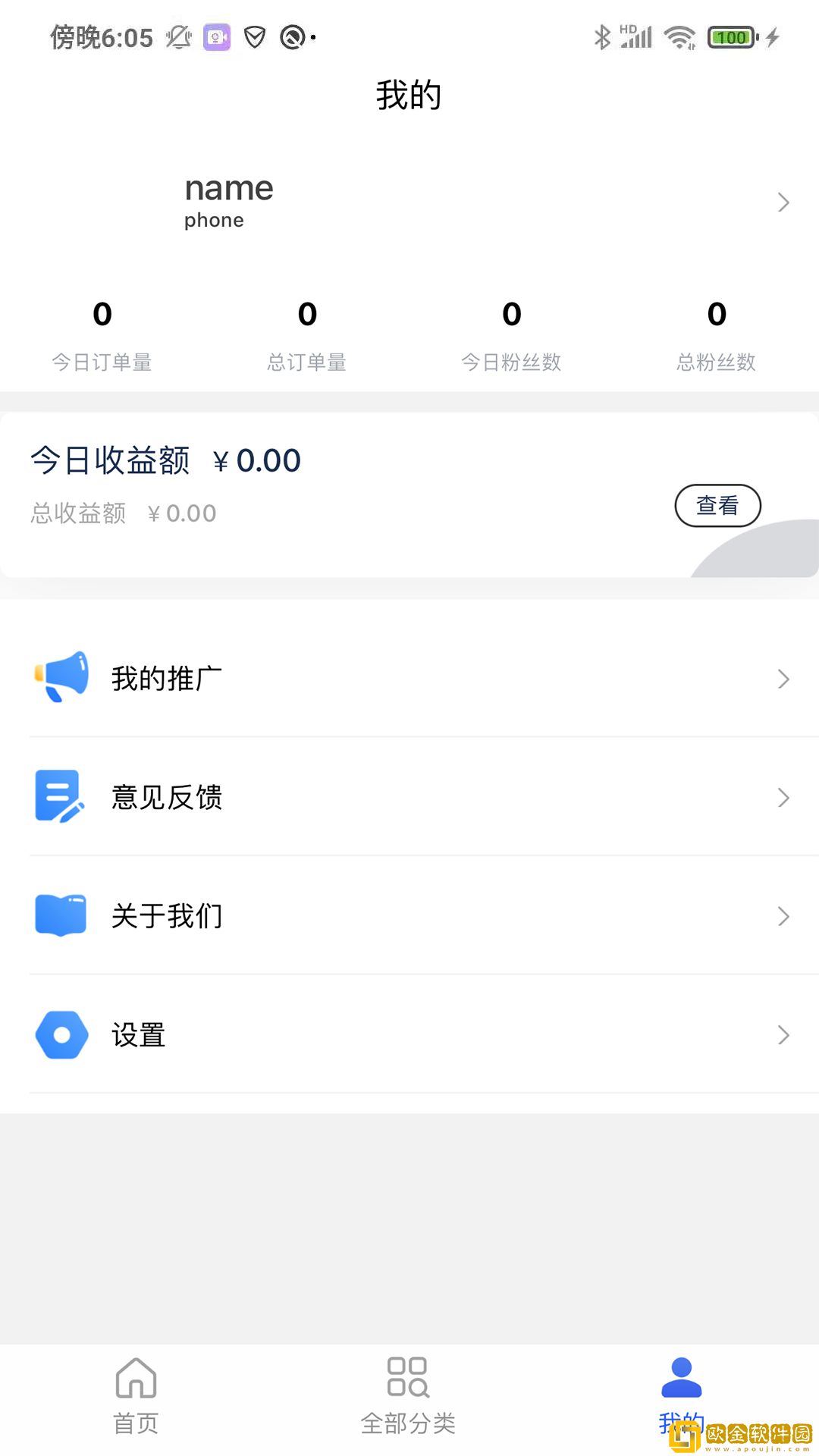The width and height of the screenshot is (819, 1456).
Task: Open the 我的推广 megaphone icon
Action: click(x=61, y=677)
